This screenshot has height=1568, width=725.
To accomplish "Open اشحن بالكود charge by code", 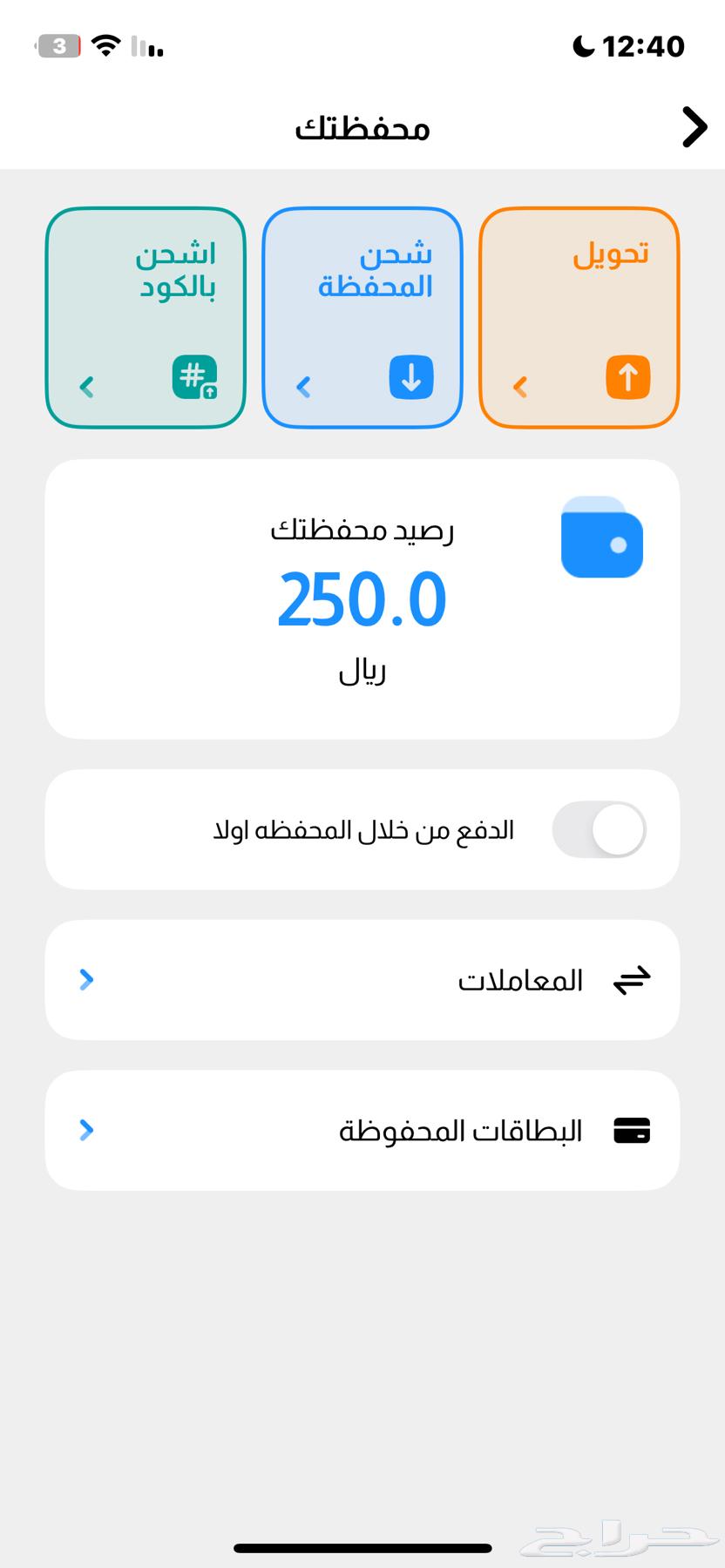I will pos(146,318).
